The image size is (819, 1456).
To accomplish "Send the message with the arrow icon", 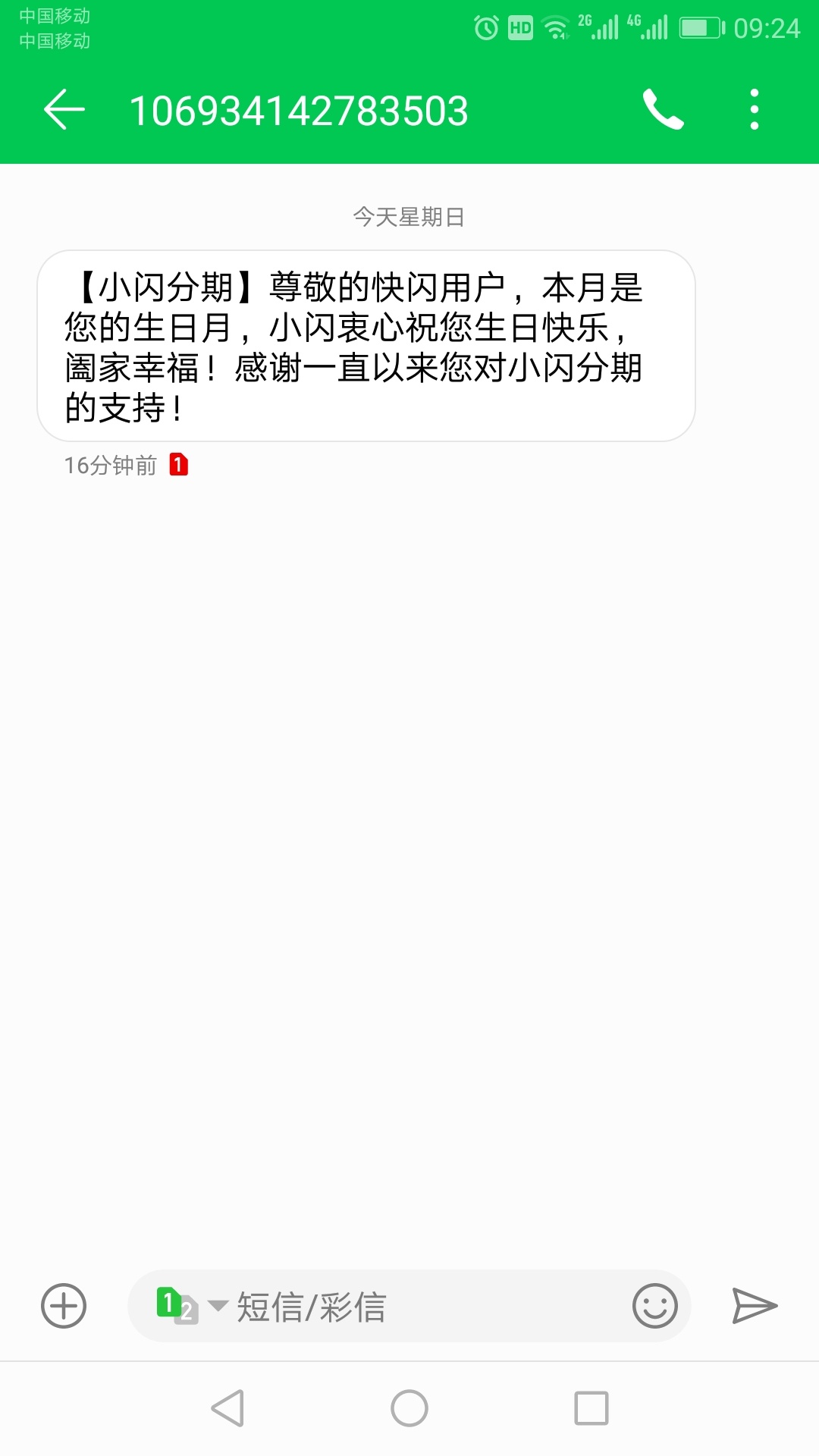I will click(x=755, y=1306).
